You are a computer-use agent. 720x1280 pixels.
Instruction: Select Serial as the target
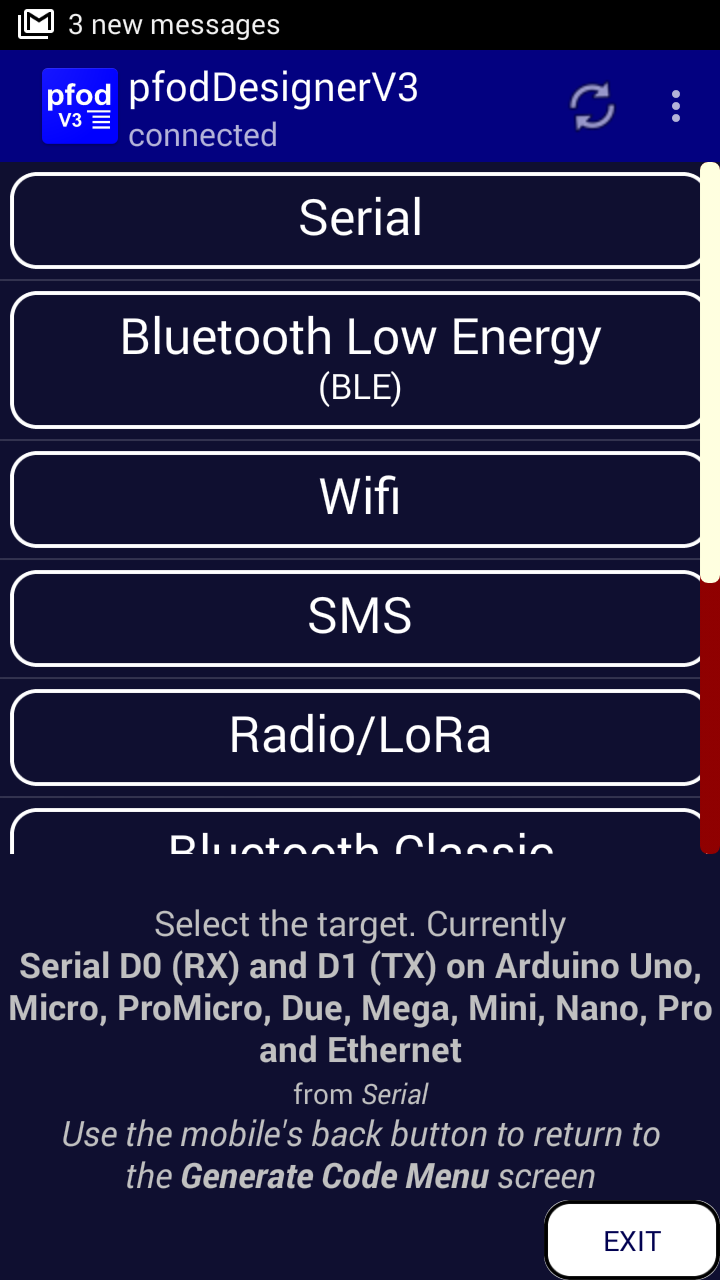[360, 220]
